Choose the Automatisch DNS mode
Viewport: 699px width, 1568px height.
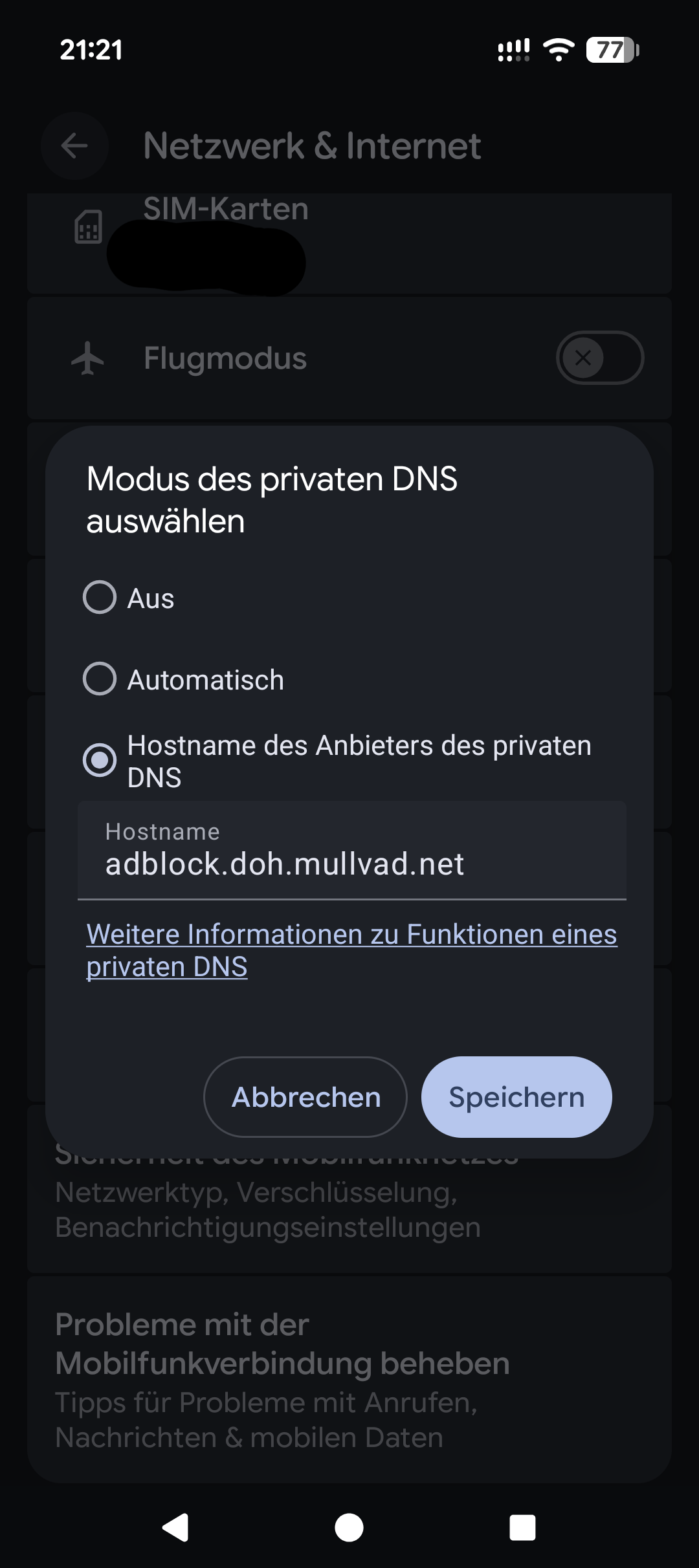100,679
